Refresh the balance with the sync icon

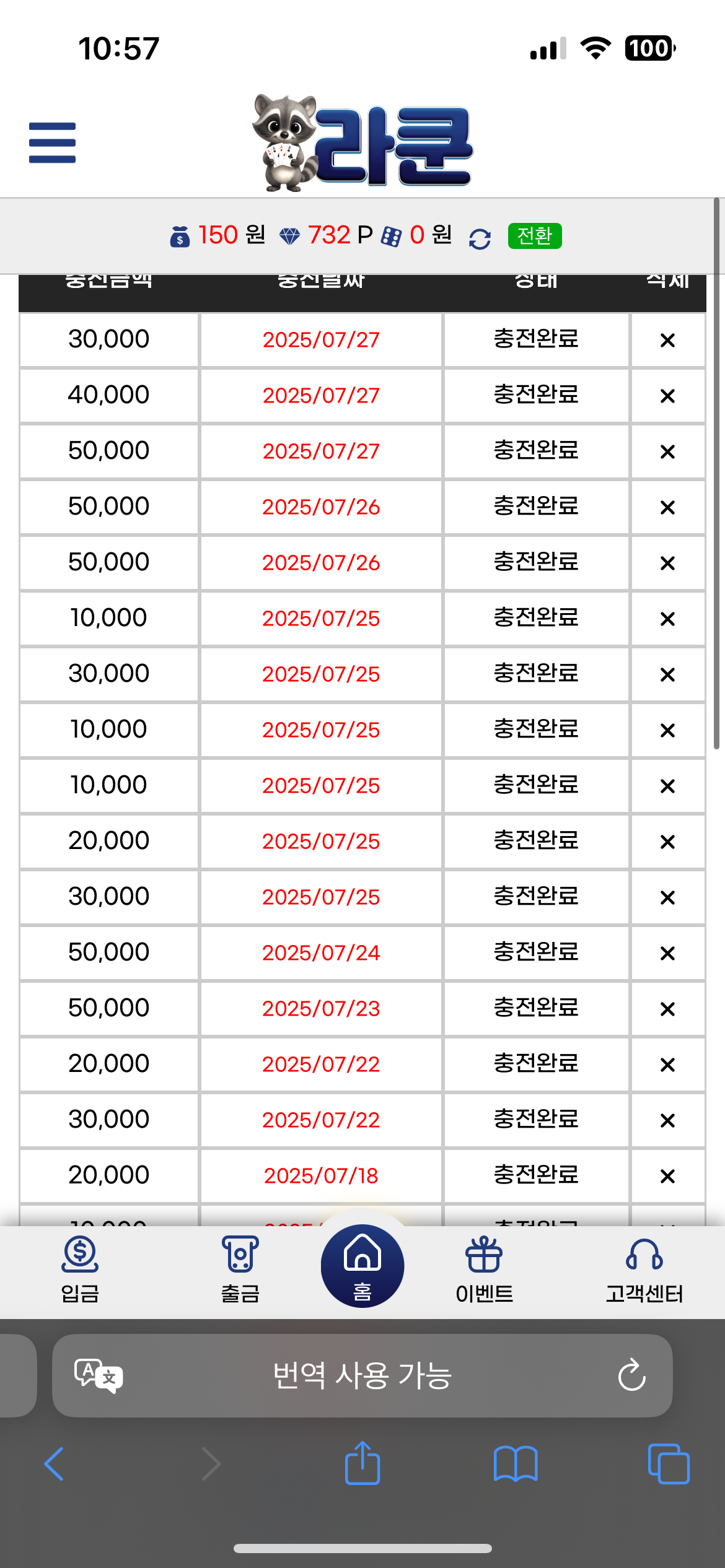[x=480, y=238]
